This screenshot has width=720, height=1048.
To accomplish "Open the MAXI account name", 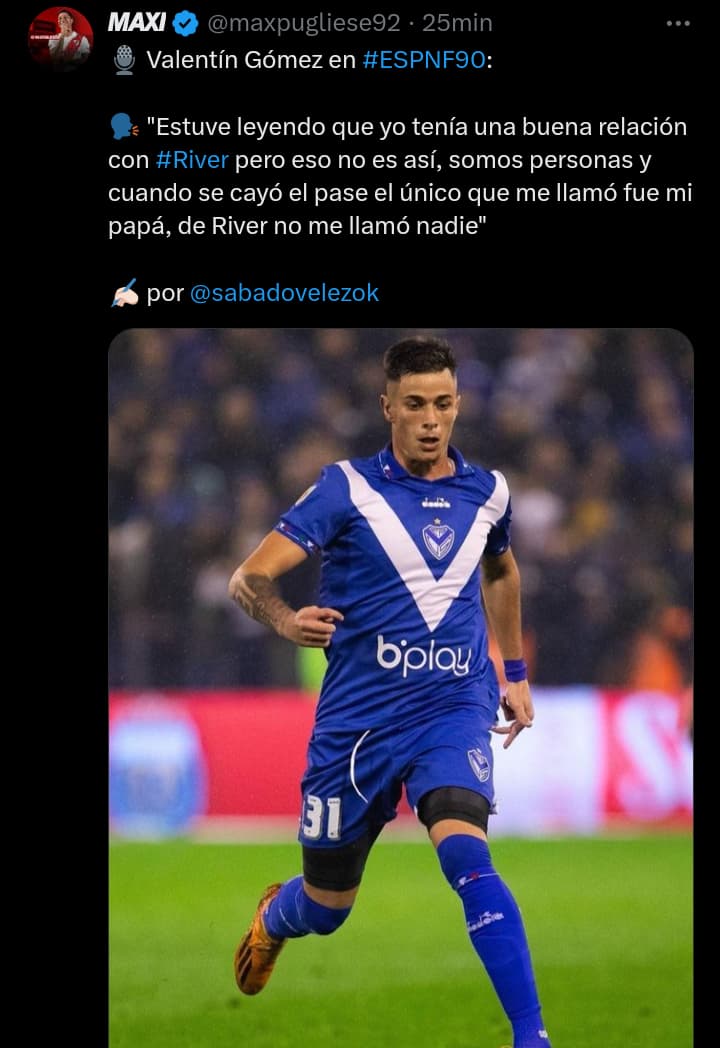I will pos(137,22).
